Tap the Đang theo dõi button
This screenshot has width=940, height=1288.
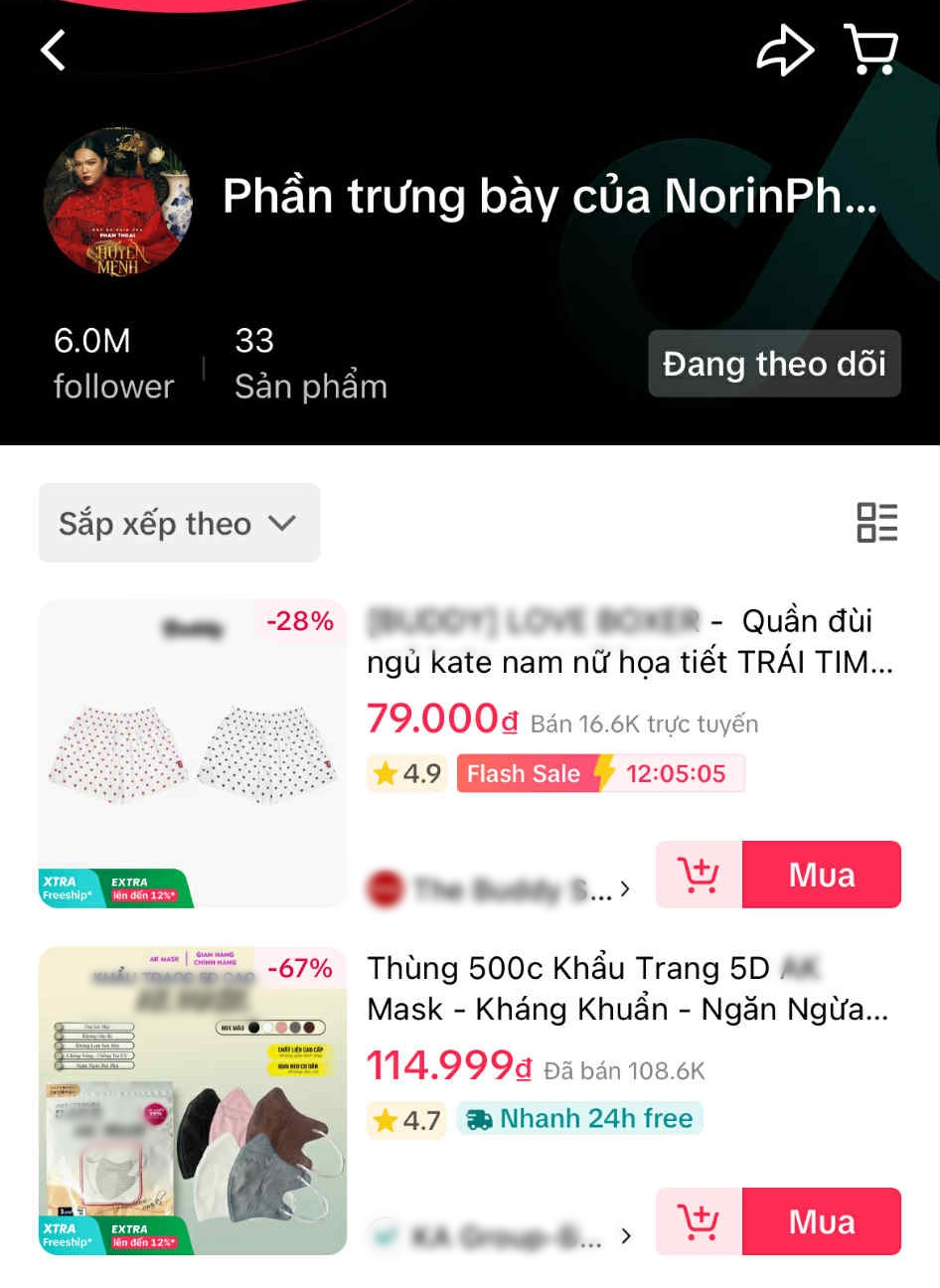click(774, 364)
